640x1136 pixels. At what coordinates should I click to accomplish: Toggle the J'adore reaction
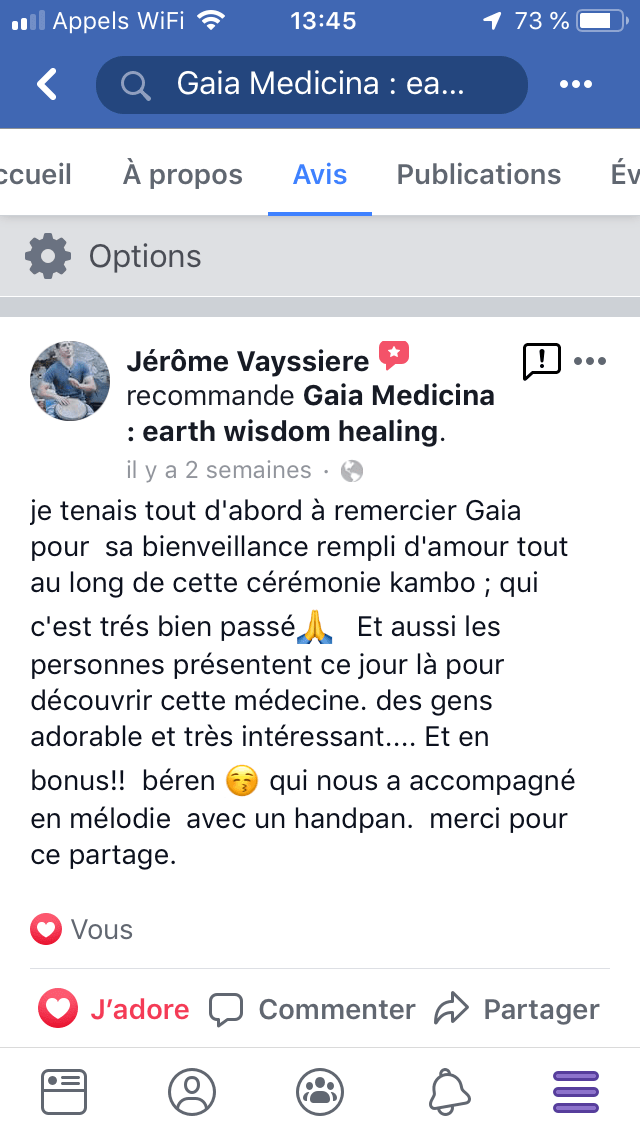tap(113, 1009)
